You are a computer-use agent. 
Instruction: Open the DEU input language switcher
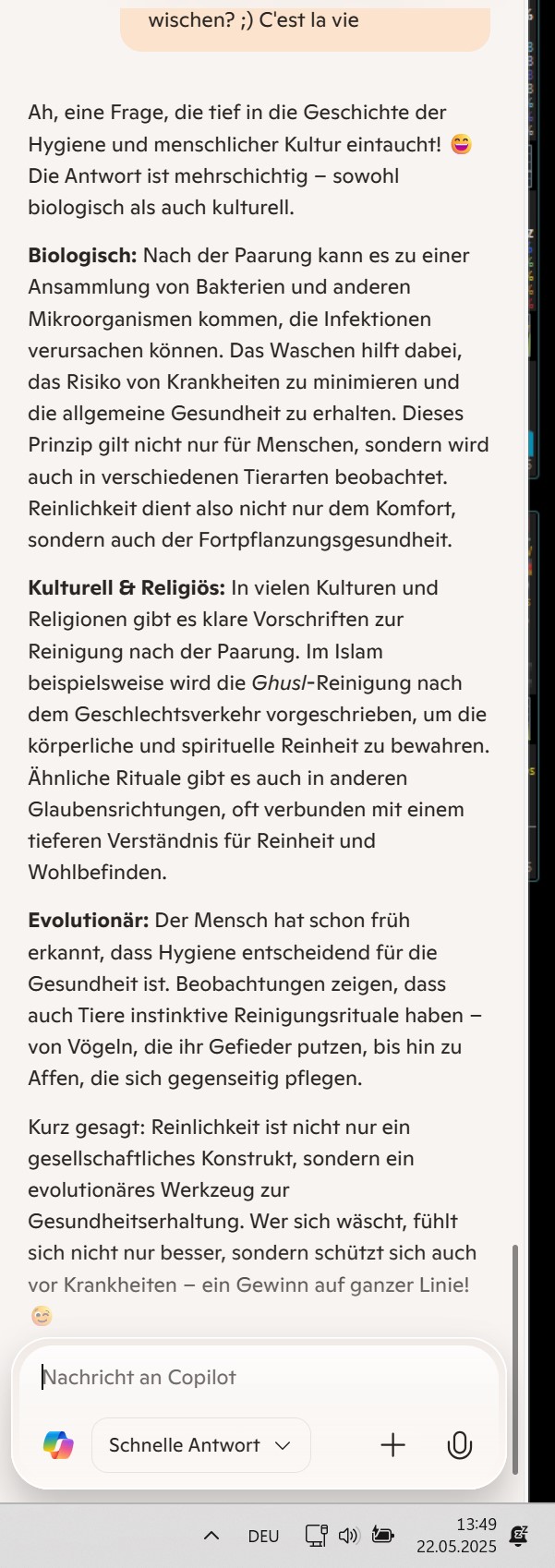click(263, 1536)
